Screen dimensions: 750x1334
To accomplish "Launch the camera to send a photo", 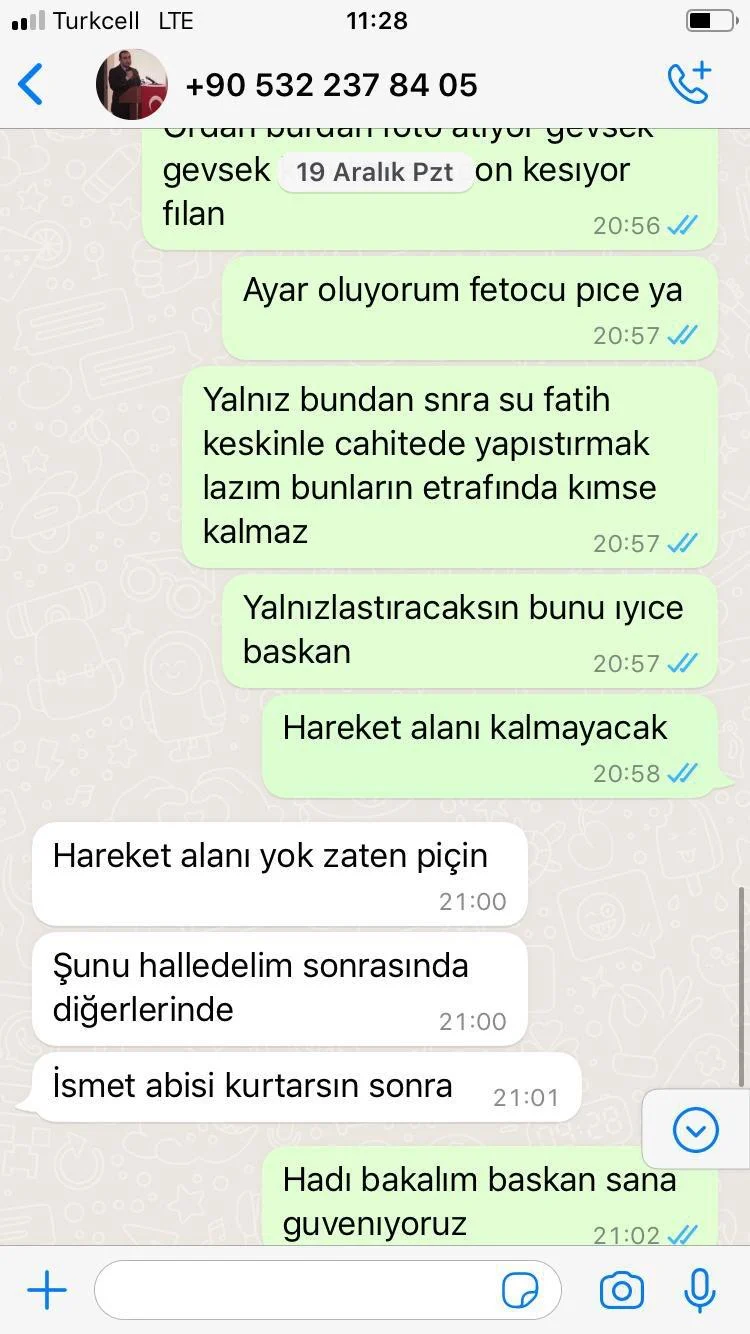I will 621,1290.
